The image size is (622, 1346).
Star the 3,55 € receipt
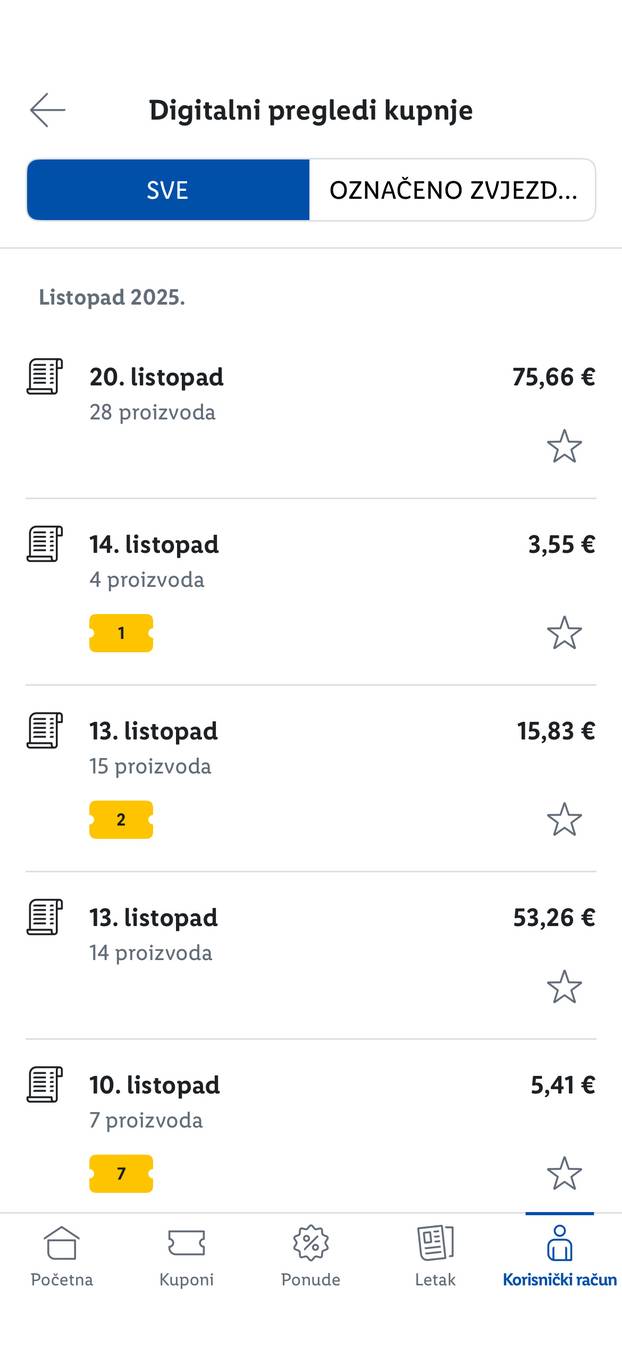564,633
